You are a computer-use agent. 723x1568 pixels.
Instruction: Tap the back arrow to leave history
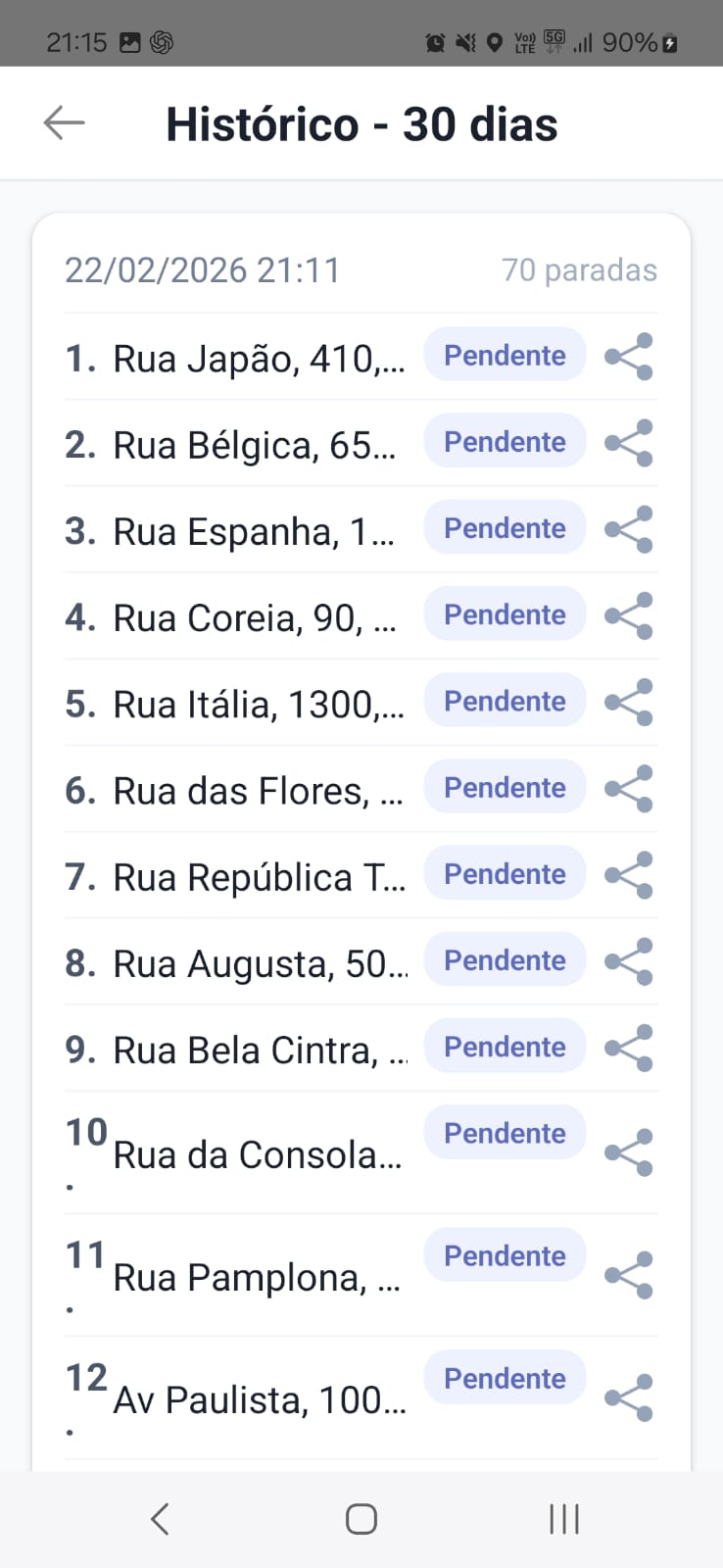point(63,122)
